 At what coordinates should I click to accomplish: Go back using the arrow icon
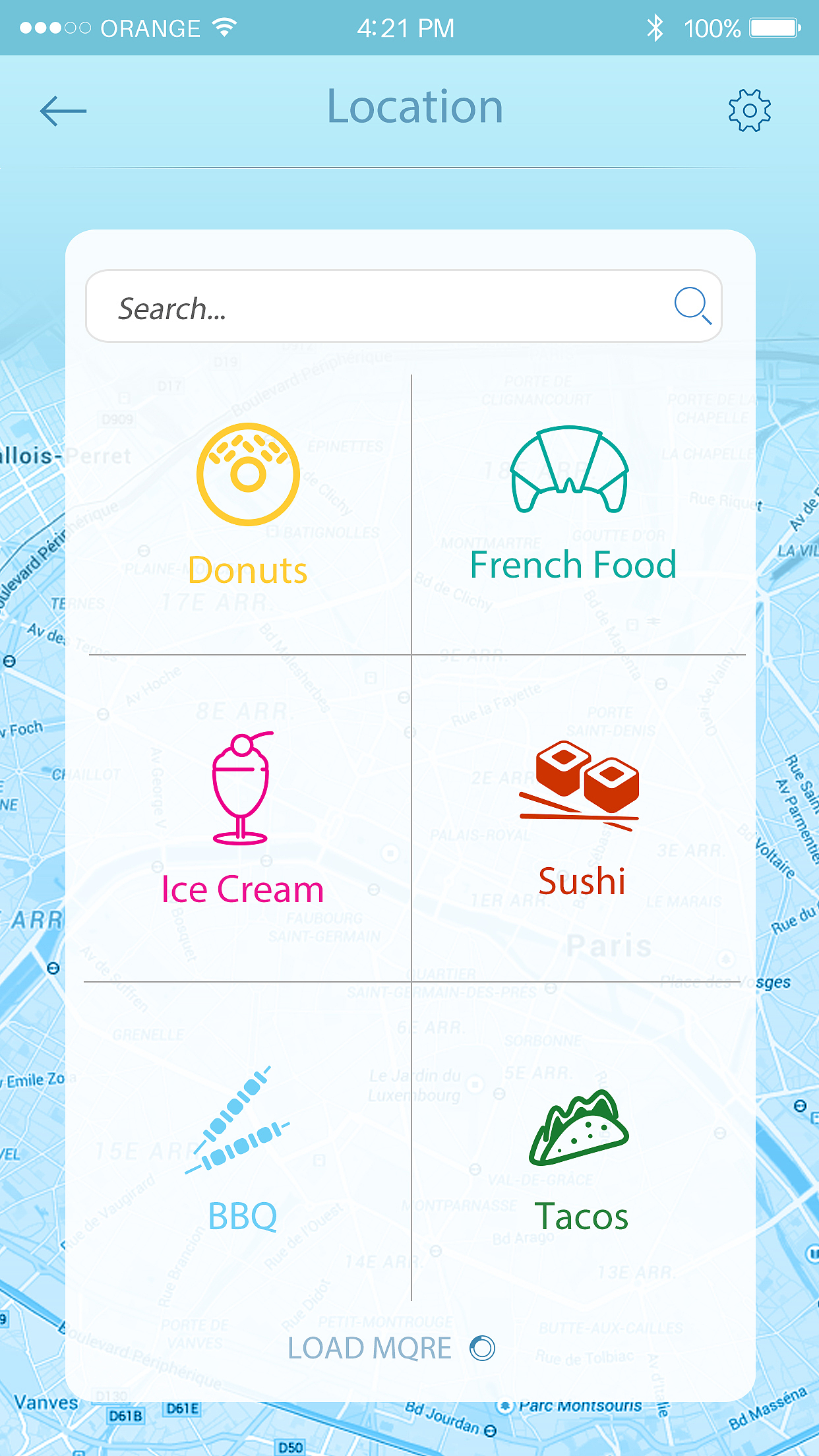click(63, 110)
